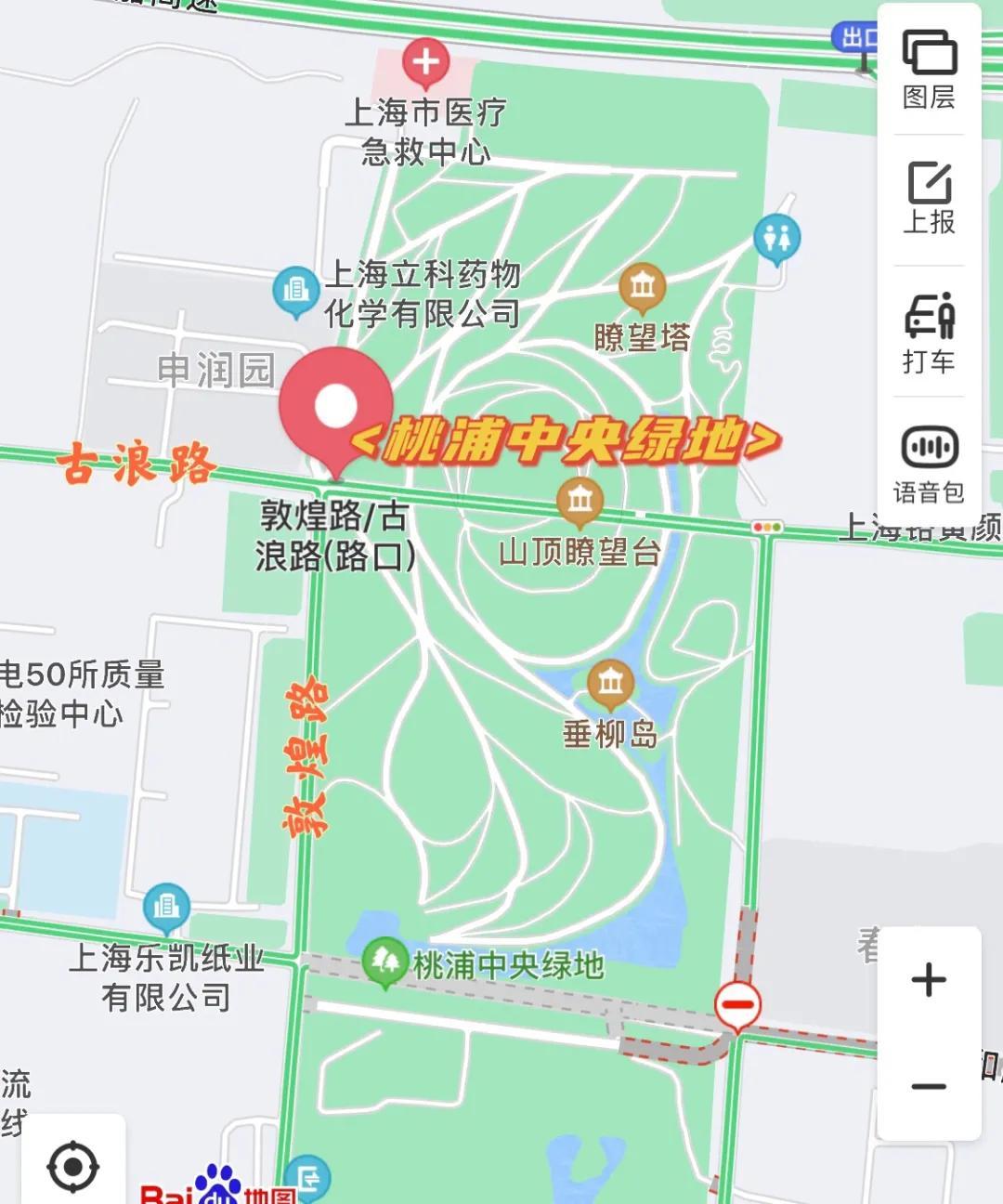Zoom in with the plus button
This screenshot has height=1204, width=1003.
929,979
